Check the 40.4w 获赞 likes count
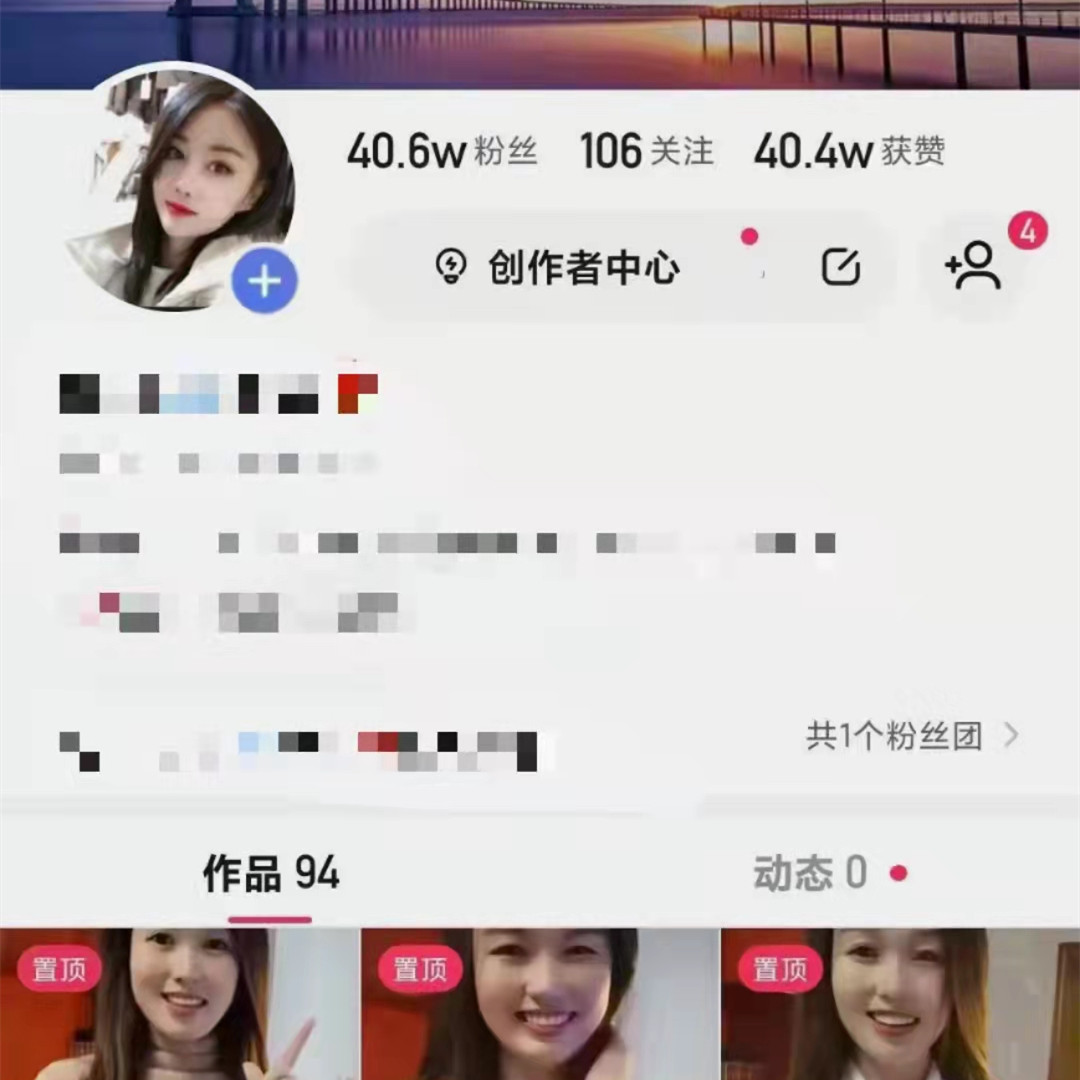Viewport: 1080px width, 1080px height. point(848,152)
